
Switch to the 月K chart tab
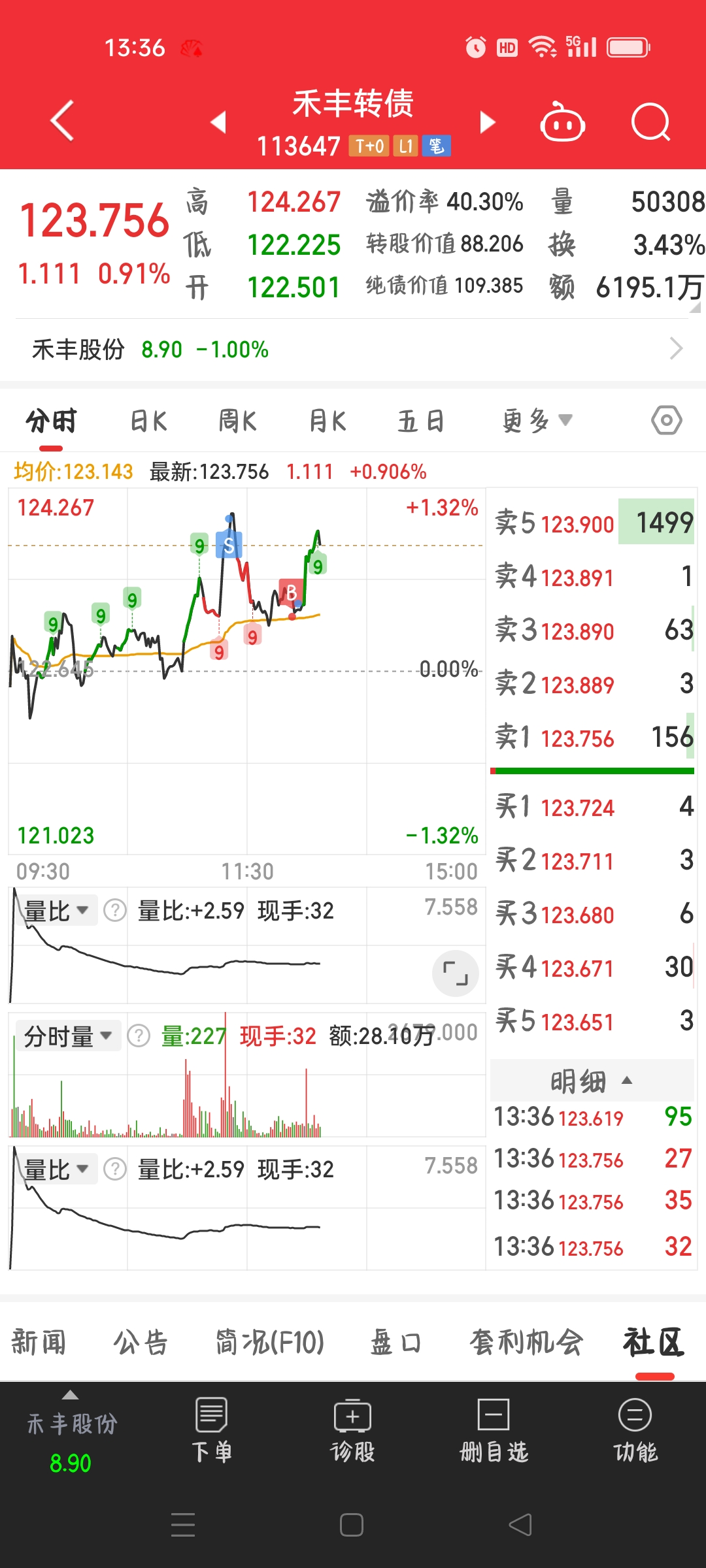click(328, 421)
